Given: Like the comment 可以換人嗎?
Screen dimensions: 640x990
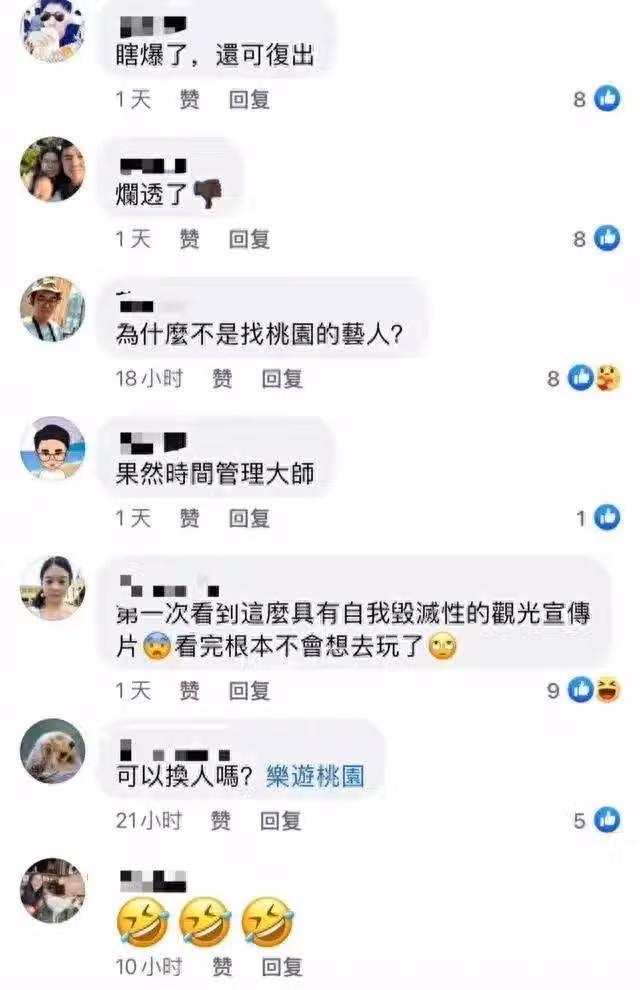Looking at the screenshot, I should click(x=221, y=821).
